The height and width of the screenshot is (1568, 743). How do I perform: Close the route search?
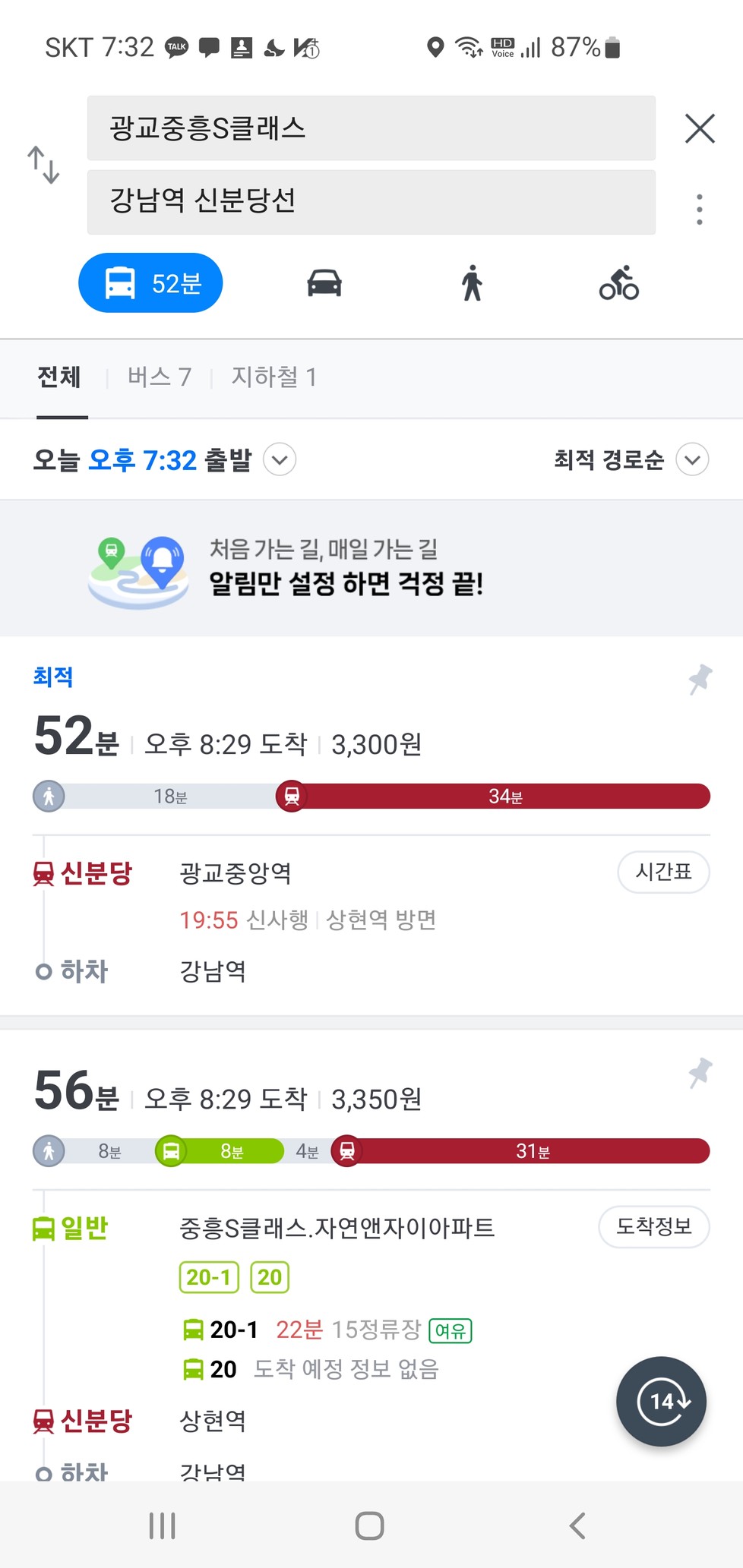700,128
